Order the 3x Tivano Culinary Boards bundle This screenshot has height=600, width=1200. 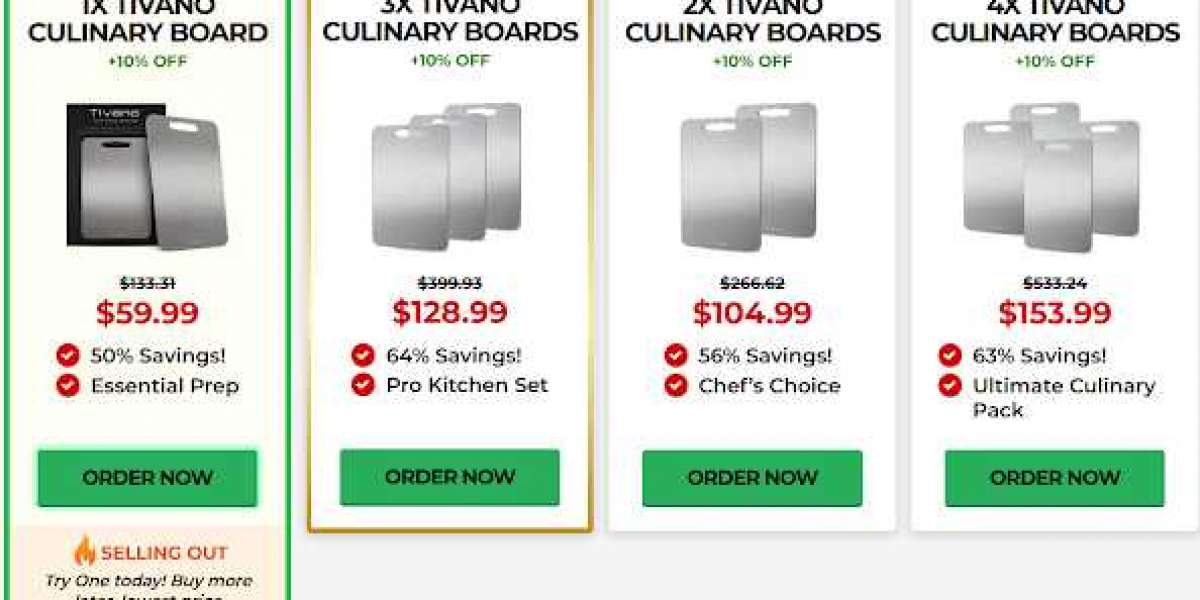coord(449,477)
